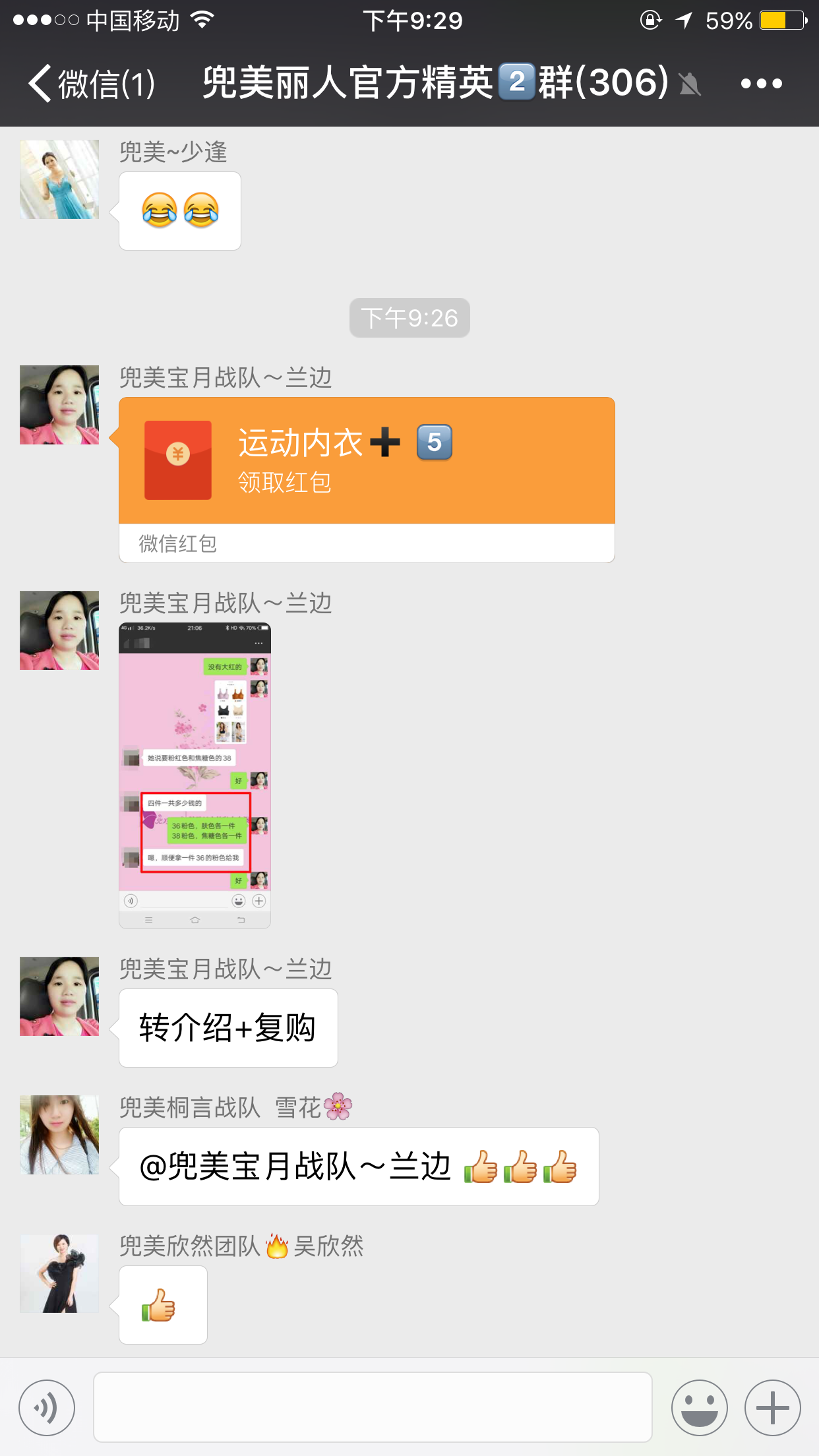The image size is (819, 1456).
Task: Open 兜美~少逢's profile avatar
Action: click(59, 179)
